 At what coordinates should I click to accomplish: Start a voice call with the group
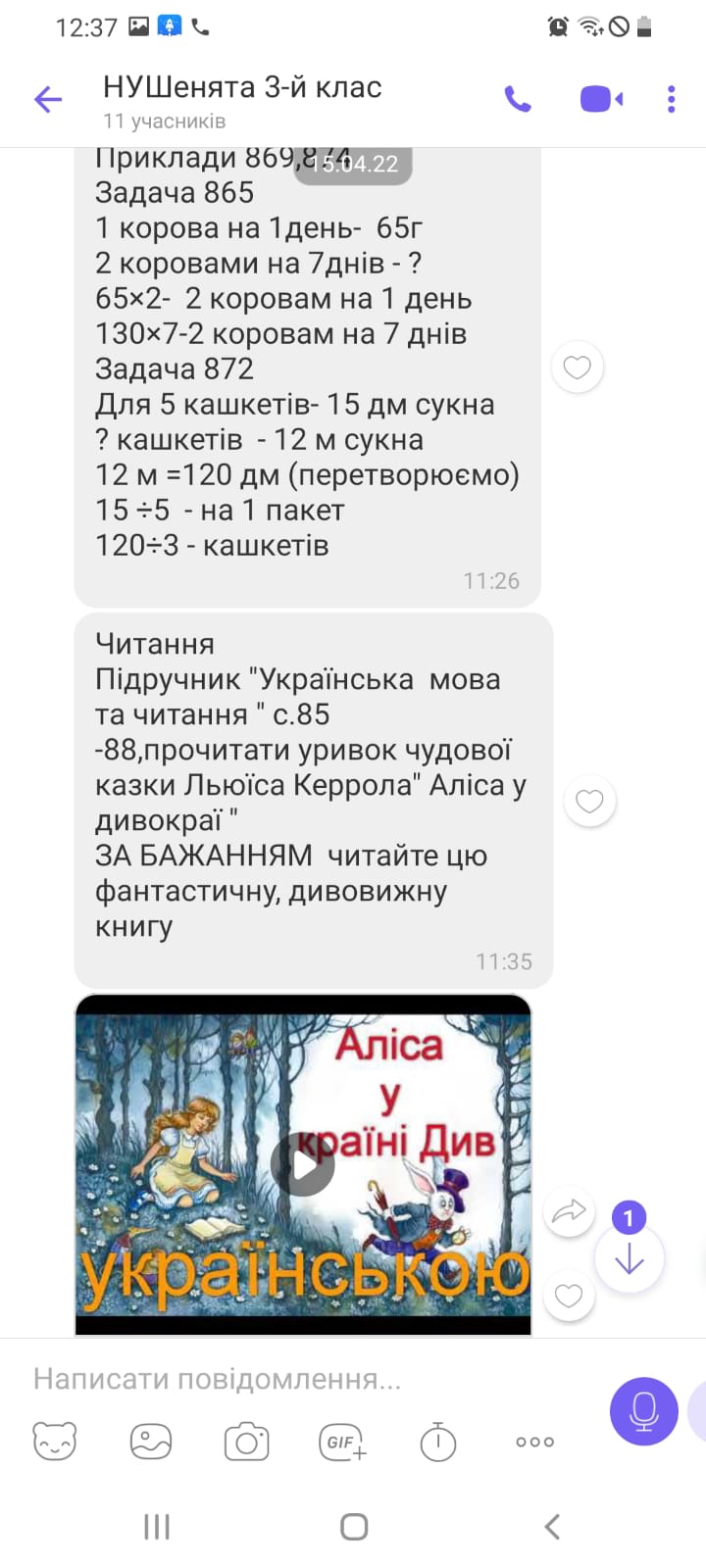coord(518,99)
